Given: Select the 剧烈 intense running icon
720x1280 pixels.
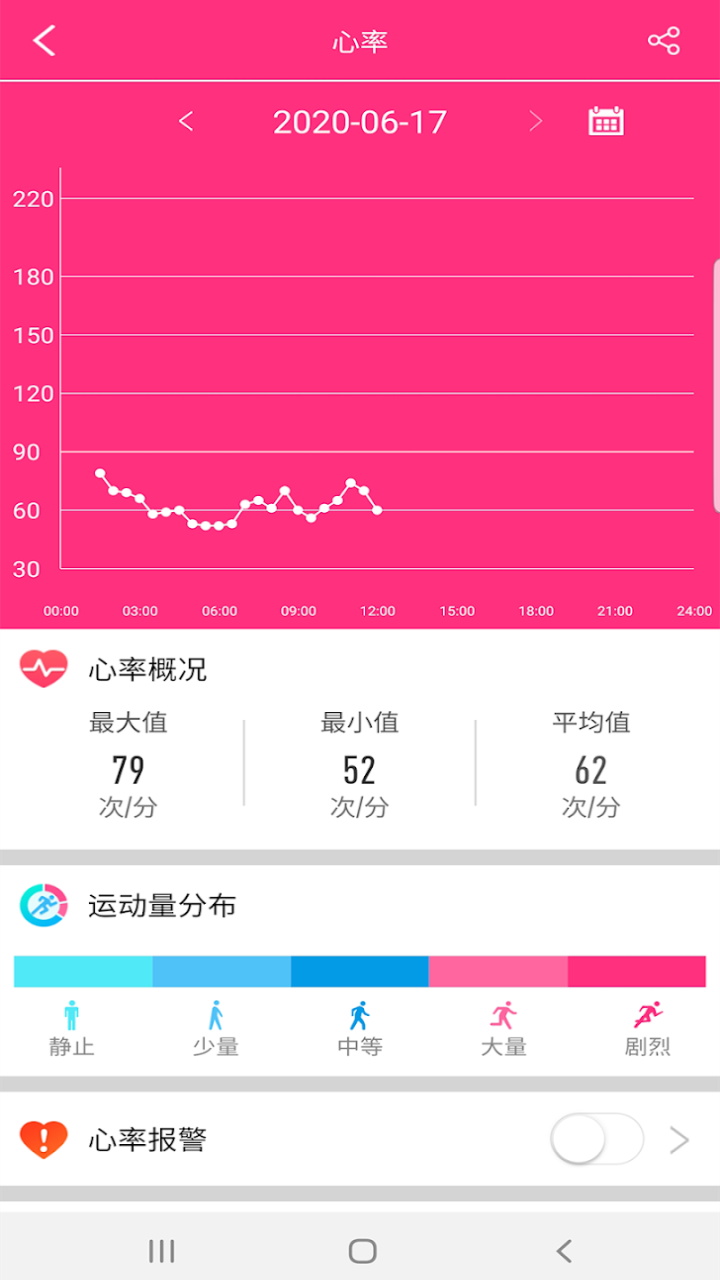Looking at the screenshot, I should click(648, 1015).
